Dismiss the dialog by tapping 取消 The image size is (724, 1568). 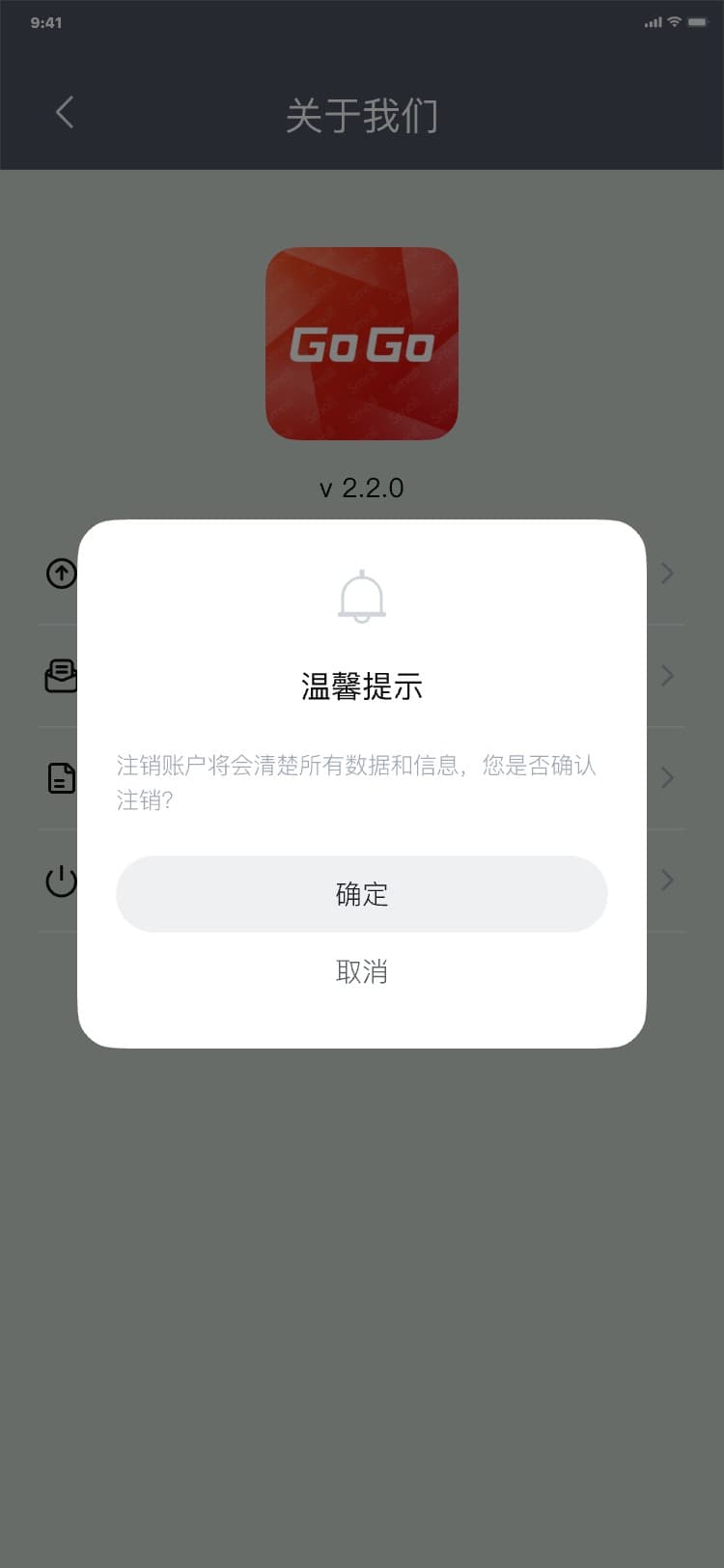click(361, 971)
